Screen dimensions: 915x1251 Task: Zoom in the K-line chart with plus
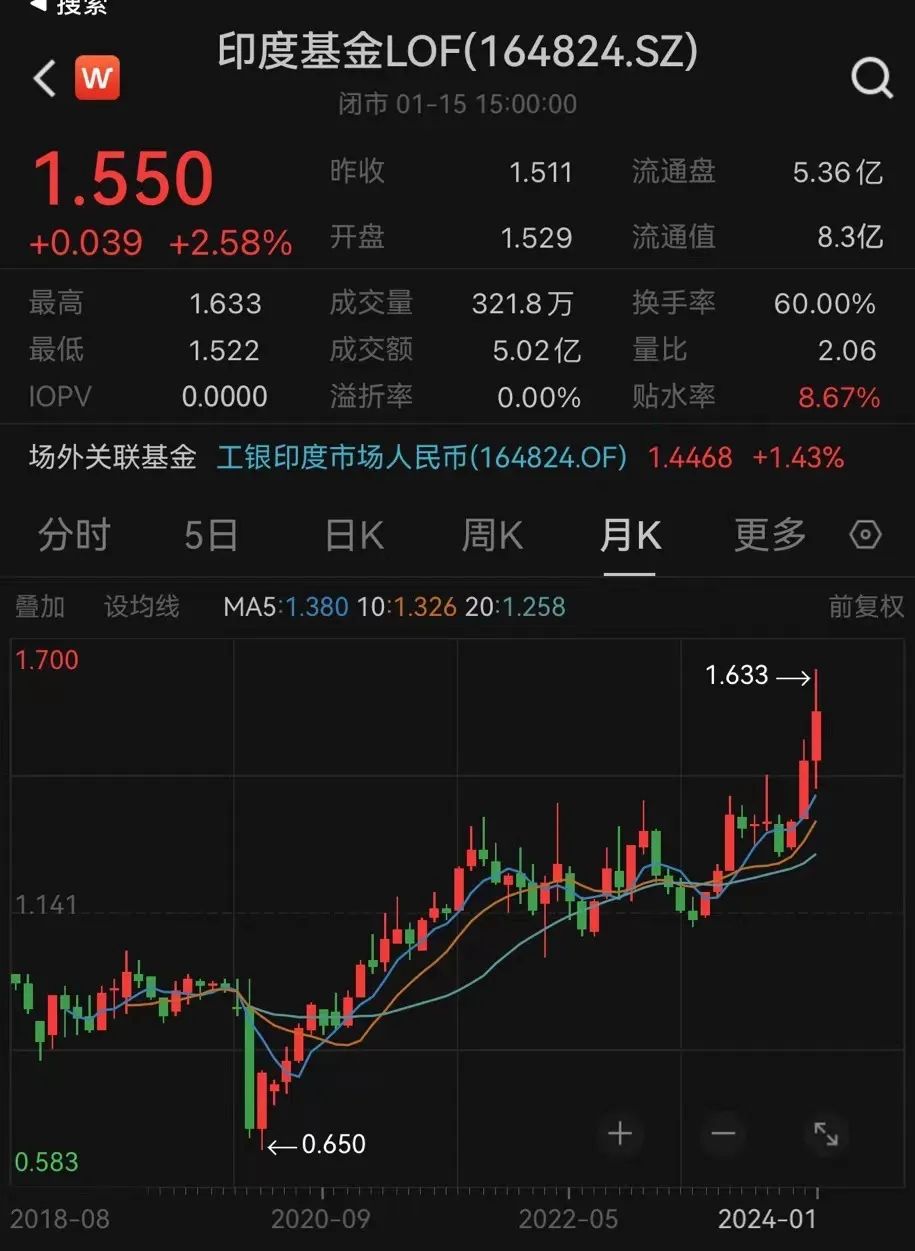[620, 1134]
